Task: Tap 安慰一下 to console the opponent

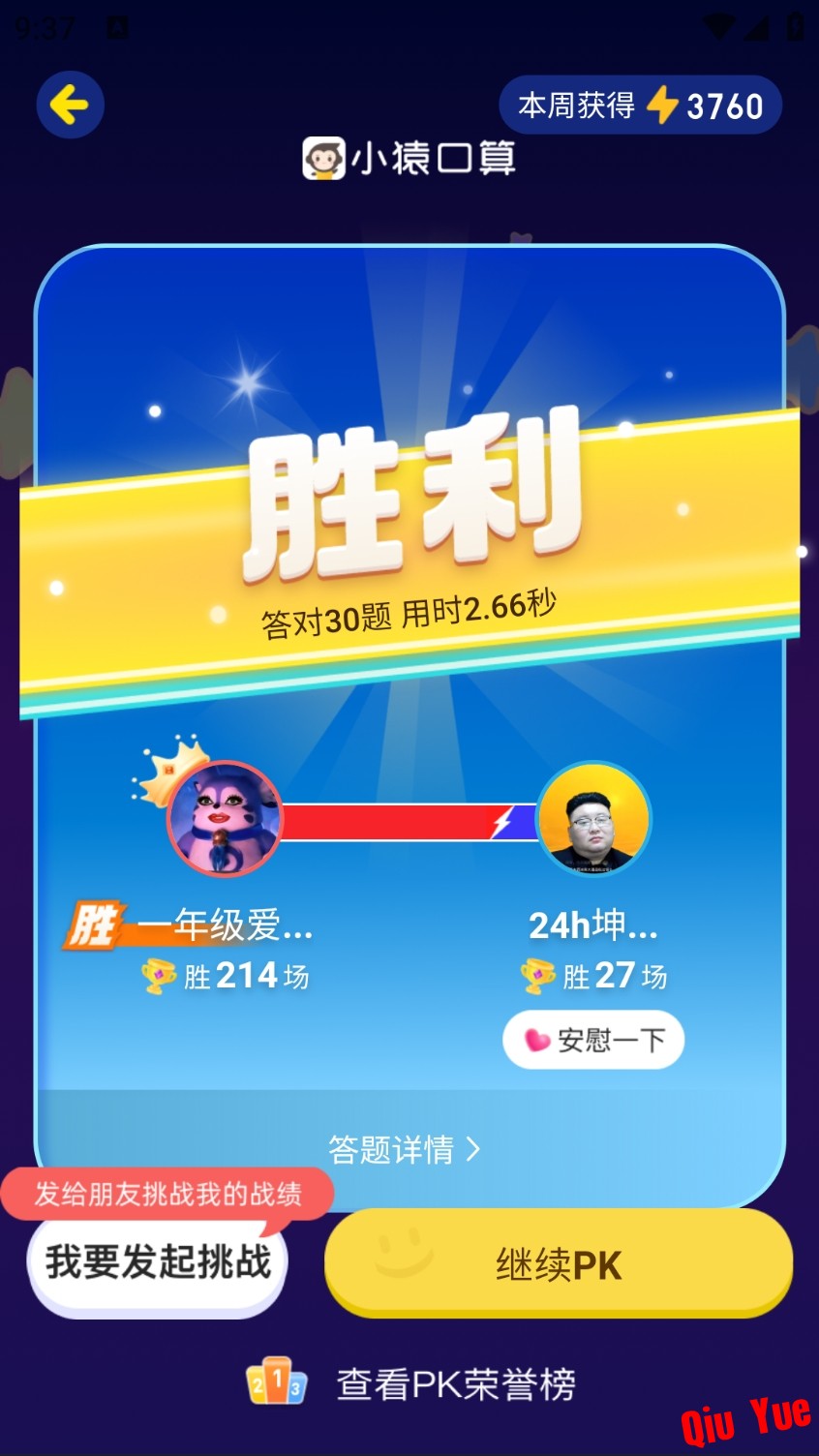Action: pyautogui.click(x=592, y=1040)
